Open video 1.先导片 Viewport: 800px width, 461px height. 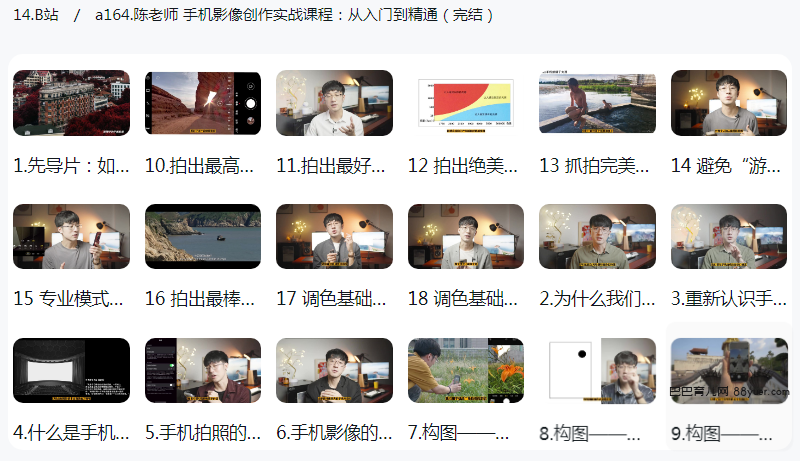point(71,103)
